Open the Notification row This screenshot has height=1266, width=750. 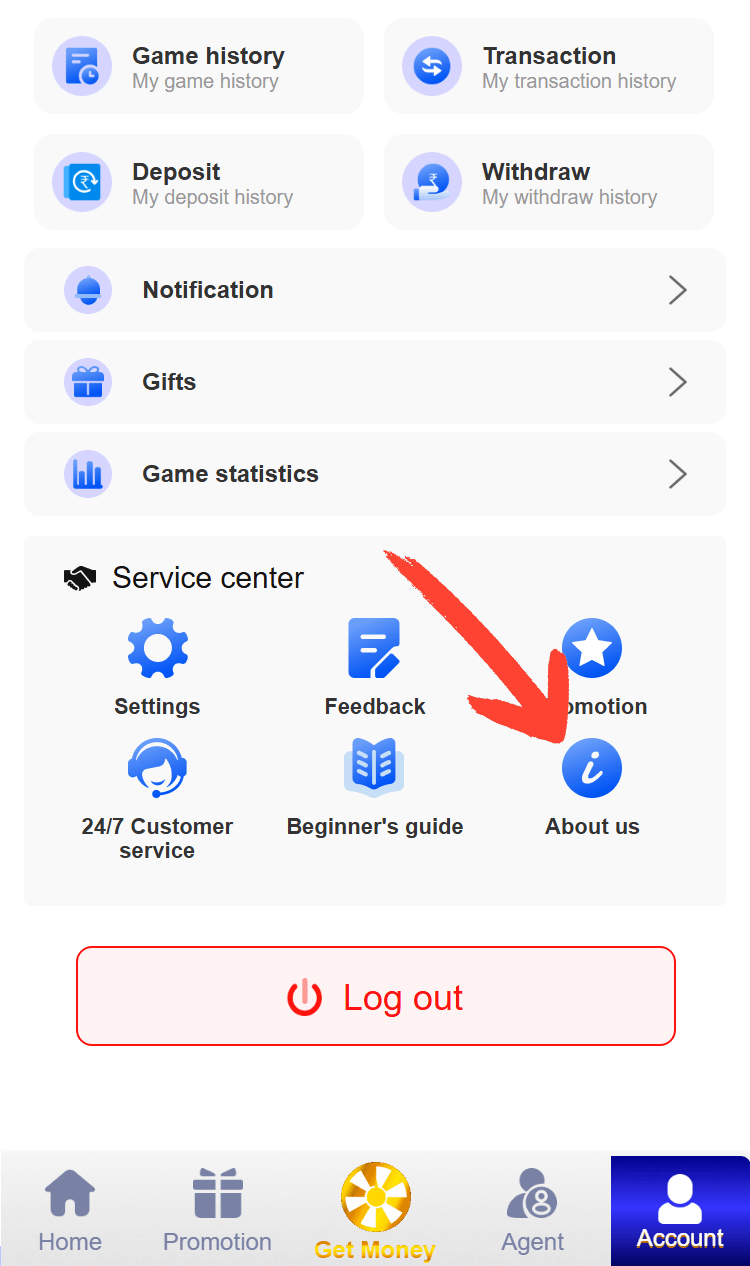[x=374, y=290]
